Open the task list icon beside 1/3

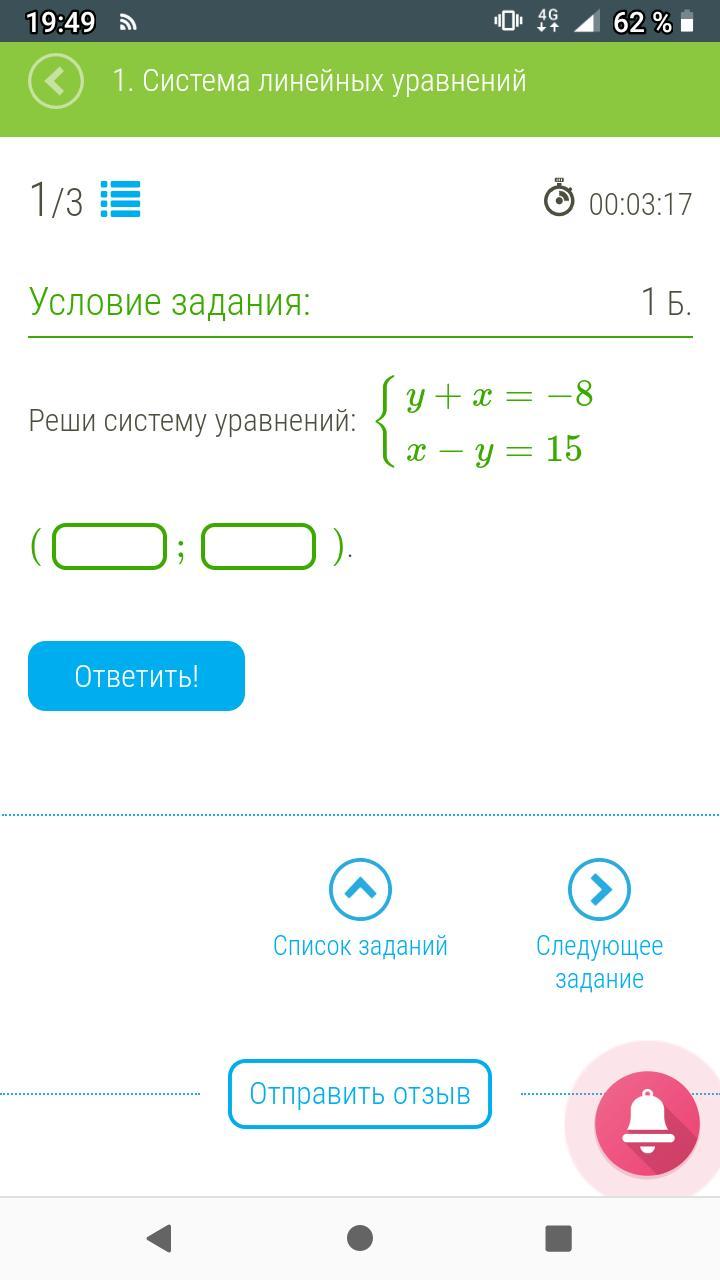click(x=120, y=200)
